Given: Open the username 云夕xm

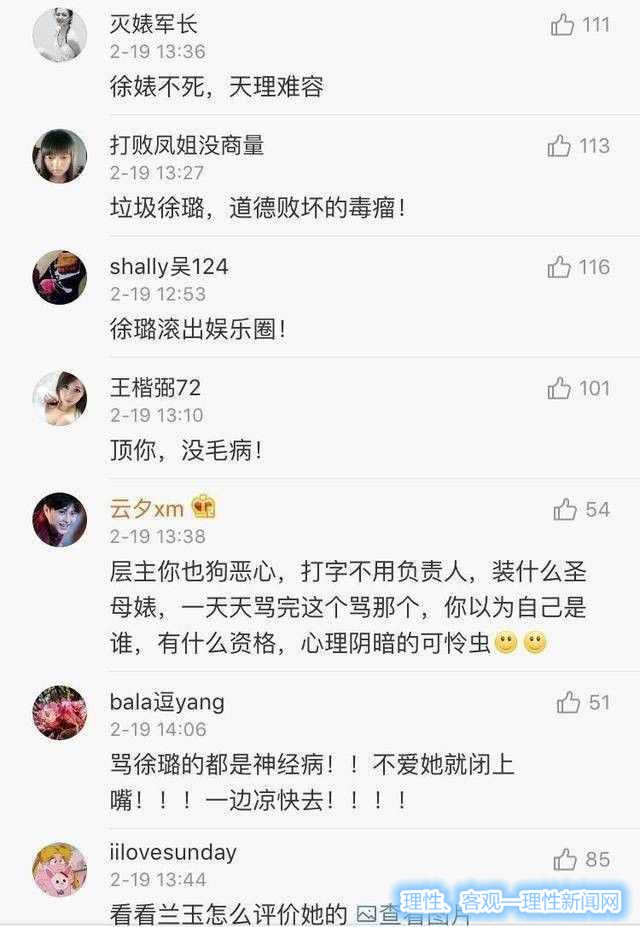Looking at the screenshot, I should [147, 508].
